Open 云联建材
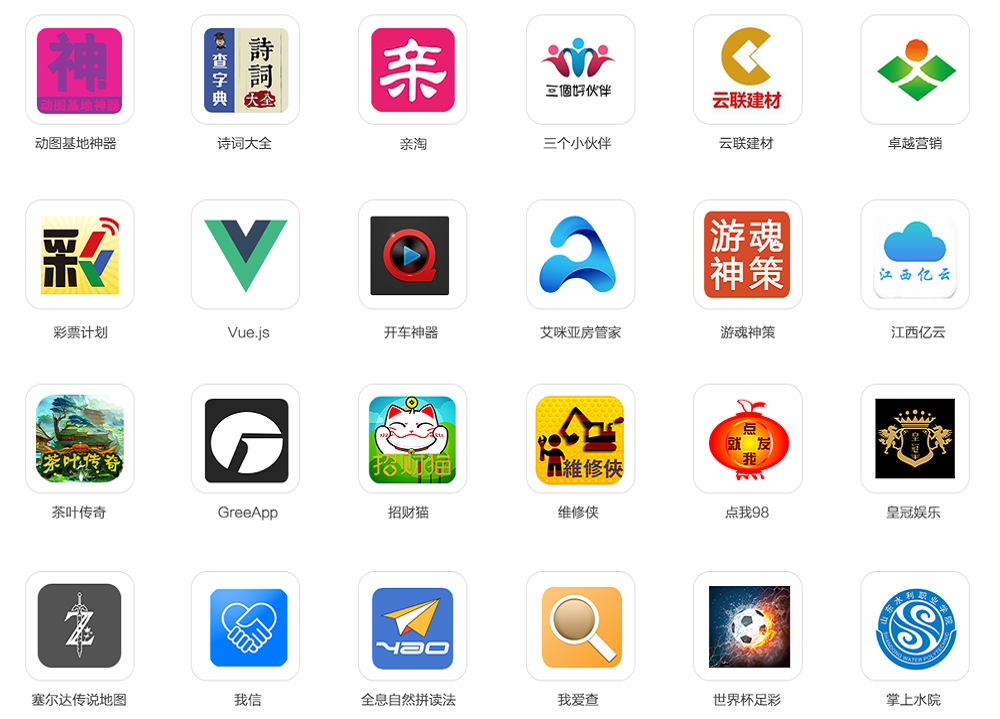This screenshot has width=1000, height=719. point(747,70)
